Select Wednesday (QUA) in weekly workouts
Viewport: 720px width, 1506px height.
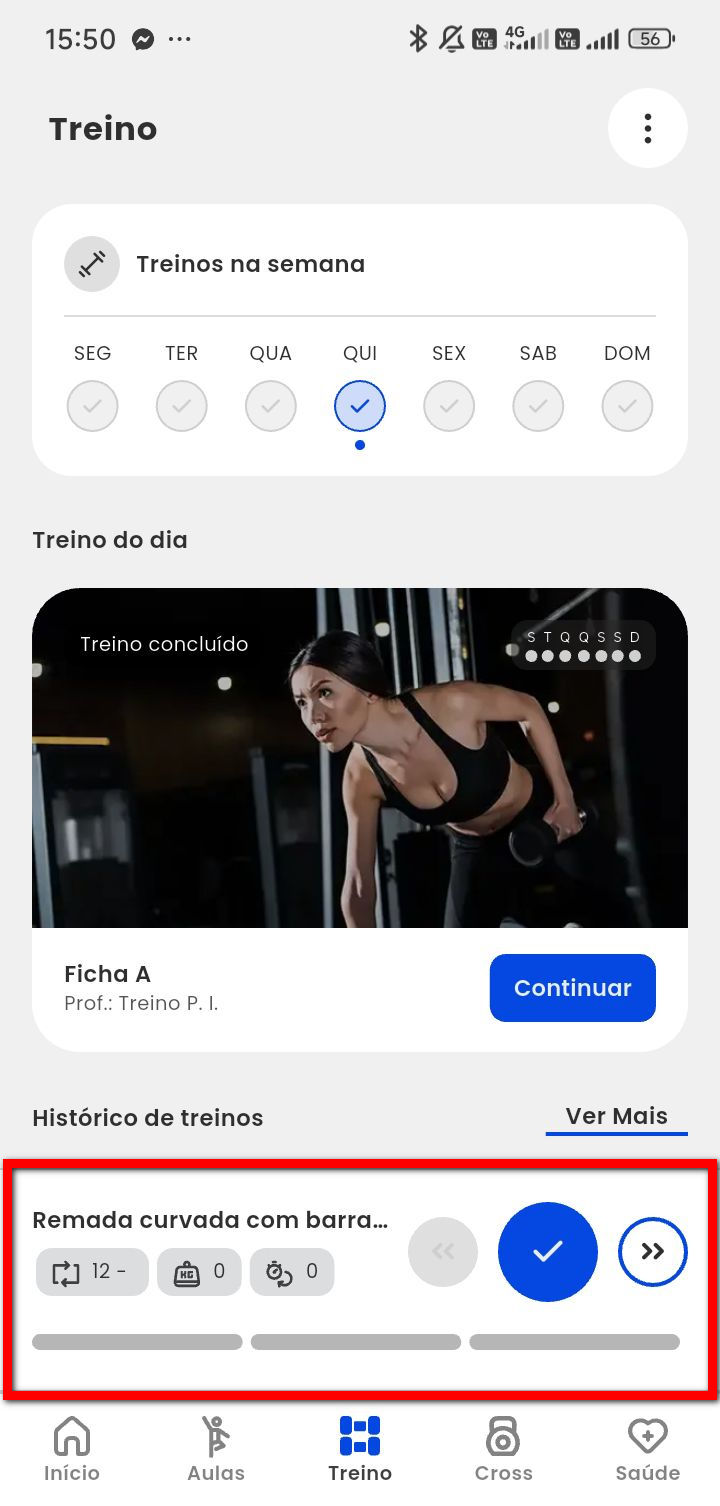click(x=271, y=406)
